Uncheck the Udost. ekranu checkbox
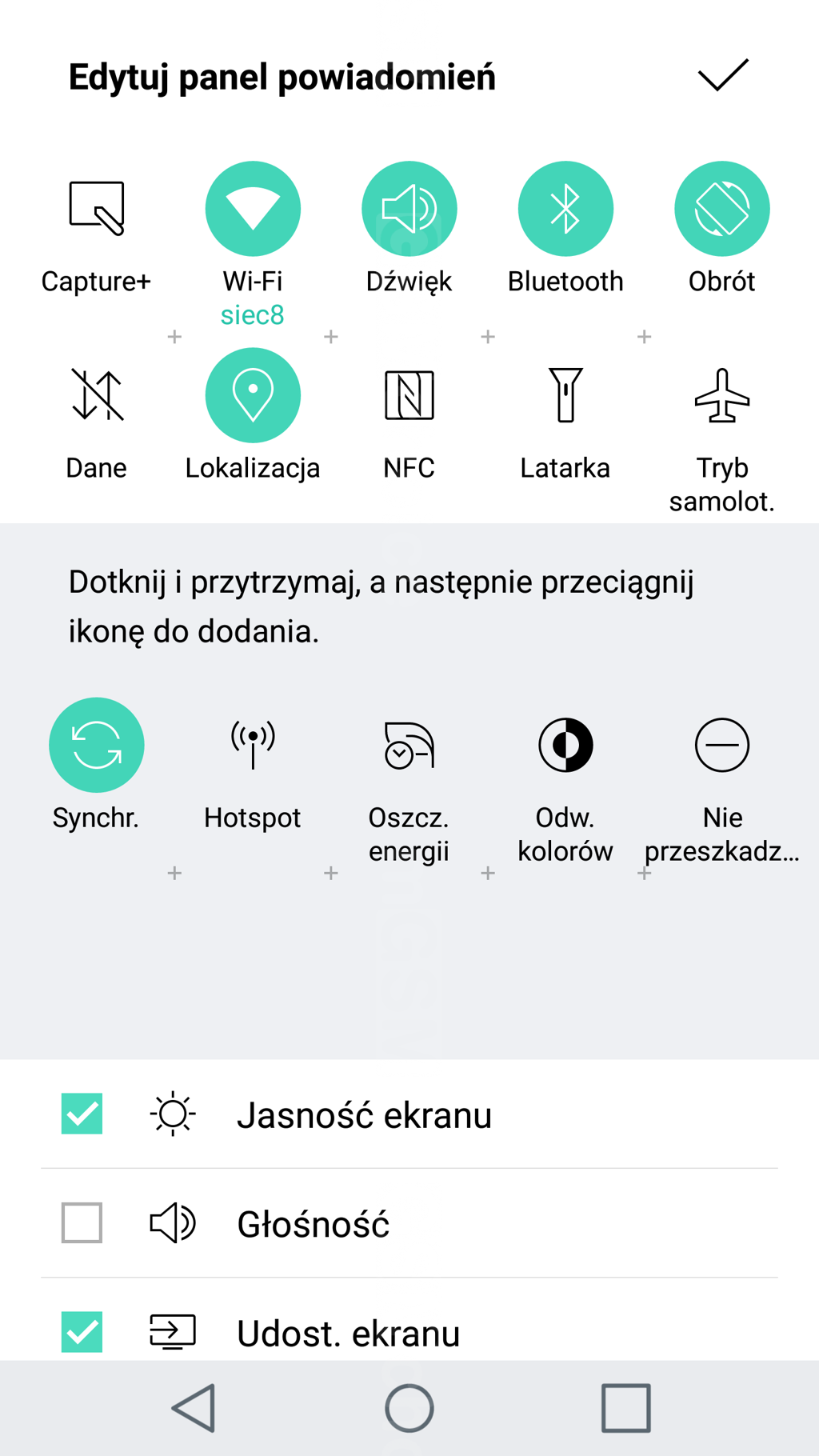Screen dimensions: 819x1456 (x=82, y=1331)
